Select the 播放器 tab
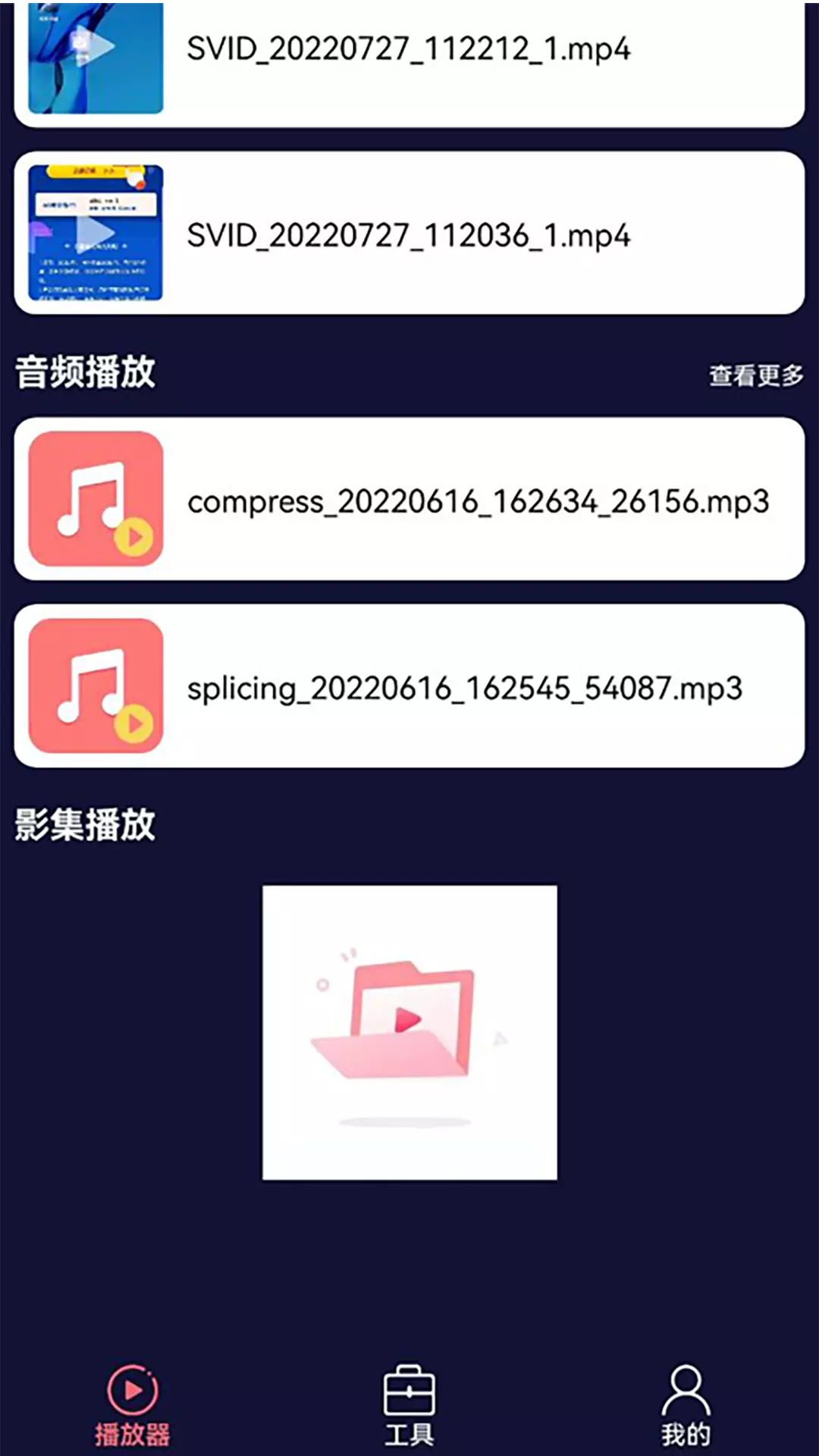The width and height of the screenshot is (819, 1456). [133, 1405]
